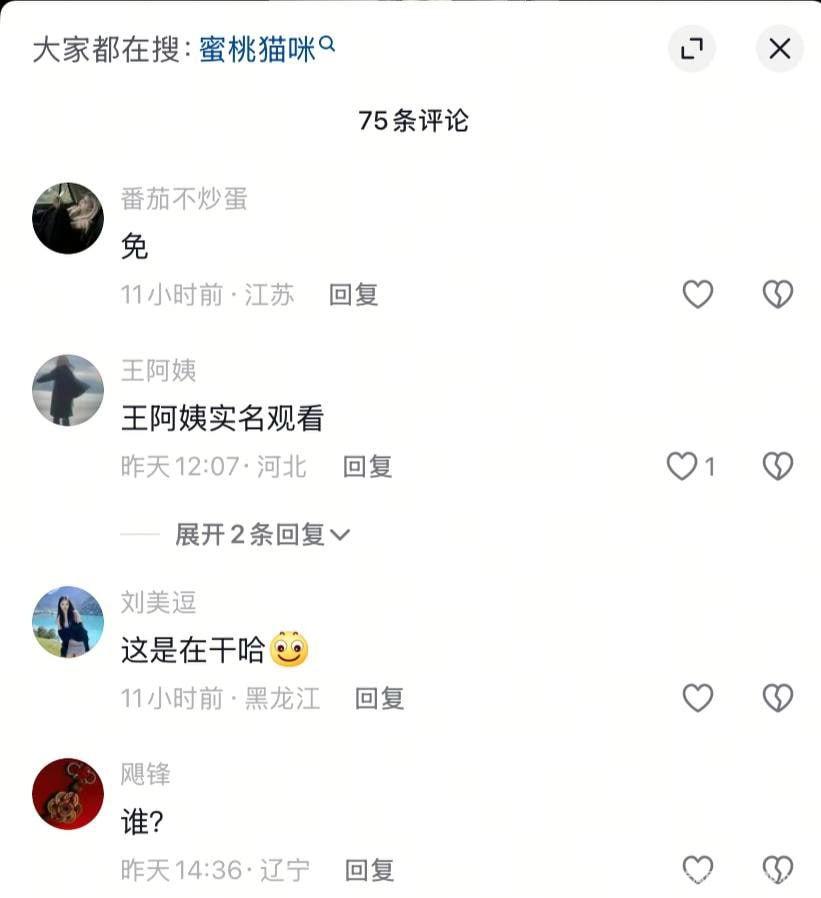Expand 2 replies under 王阿姨's comment
821x898 pixels.
262,535
